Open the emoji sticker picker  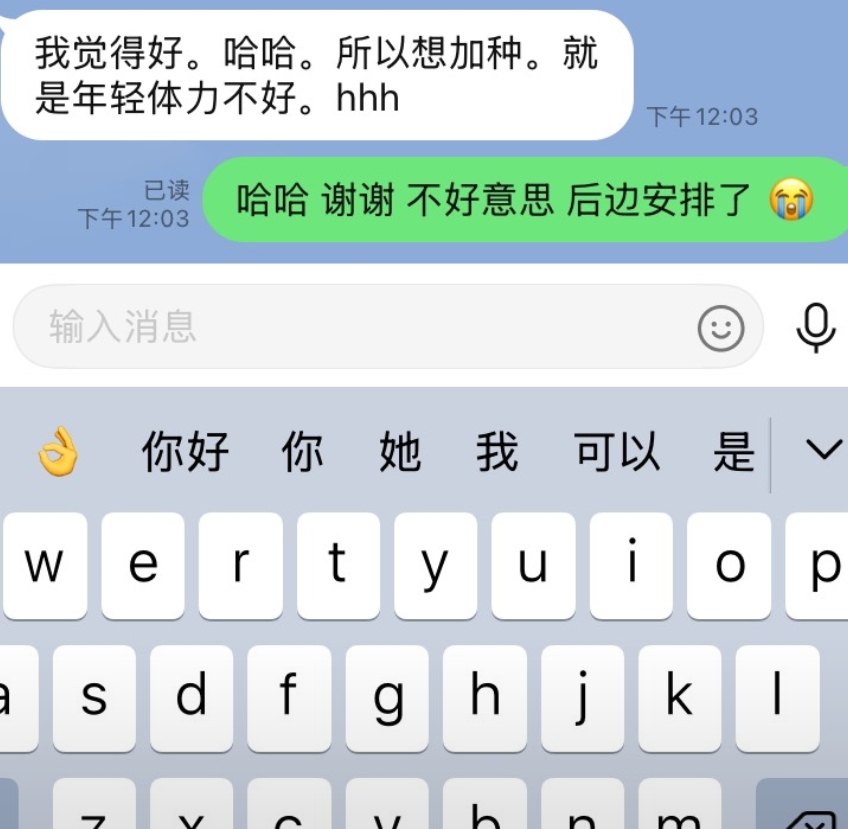pyautogui.click(x=721, y=328)
